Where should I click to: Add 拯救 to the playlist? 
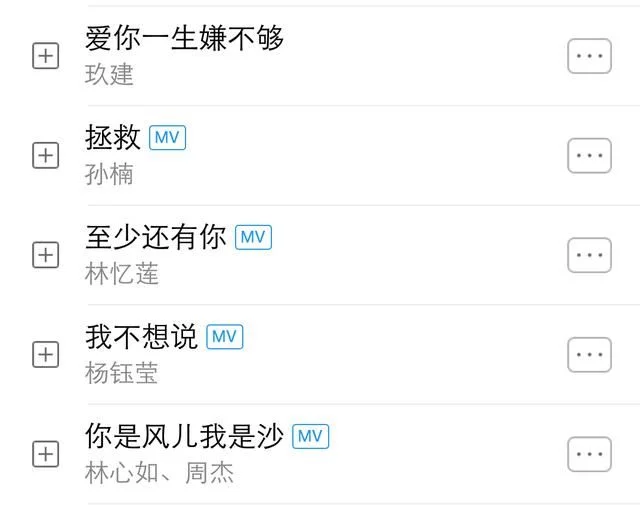45,156
